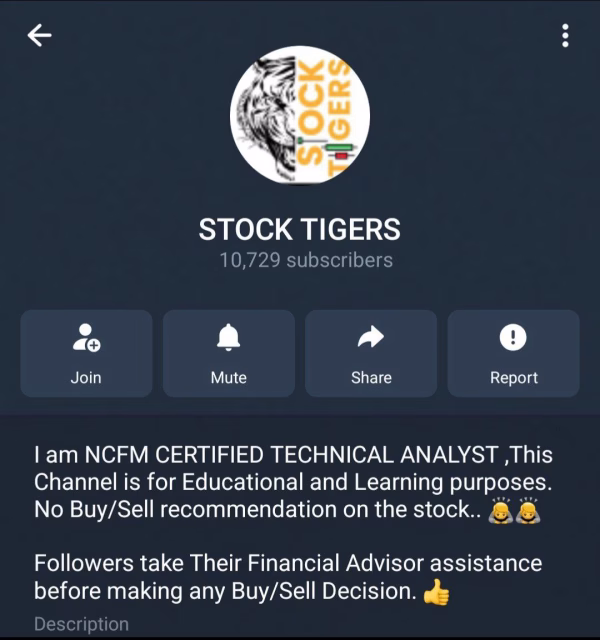View the STOCK TIGERS profile picture
The width and height of the screenshot is (600, 640).
click(x=300, y=115)
